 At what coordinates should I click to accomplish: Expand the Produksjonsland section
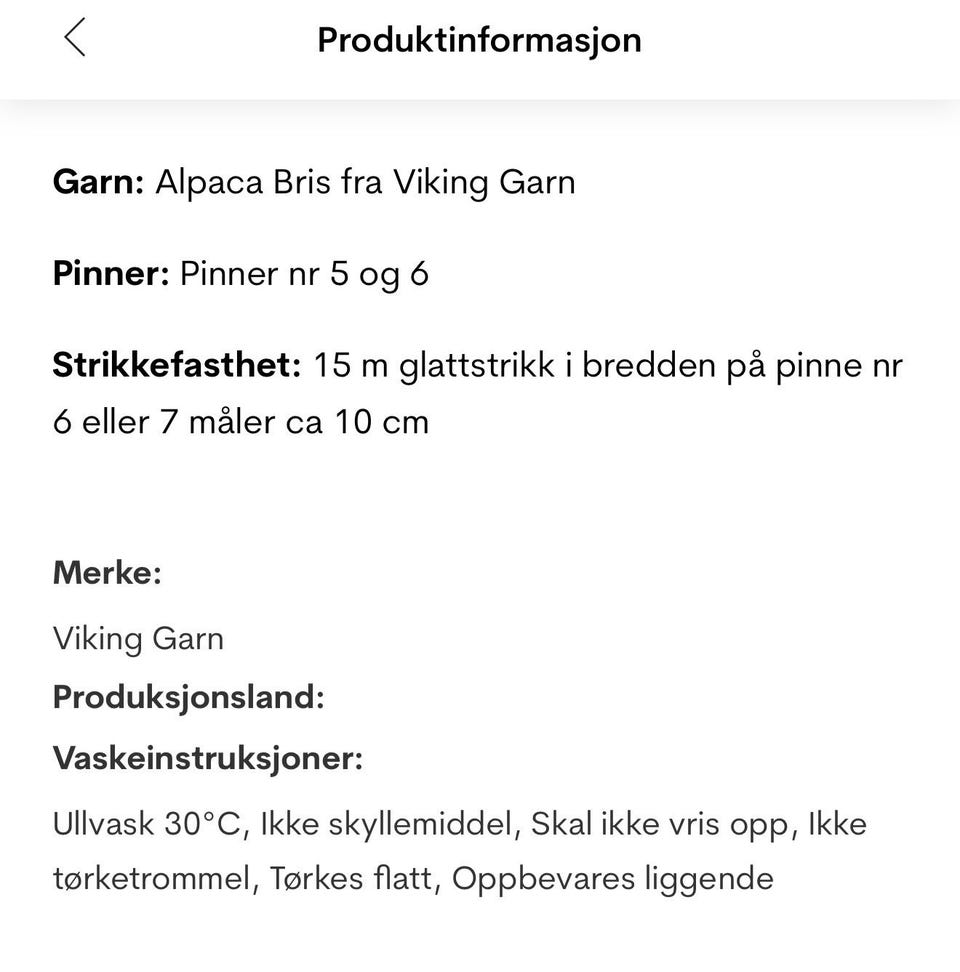pos(190,697)
